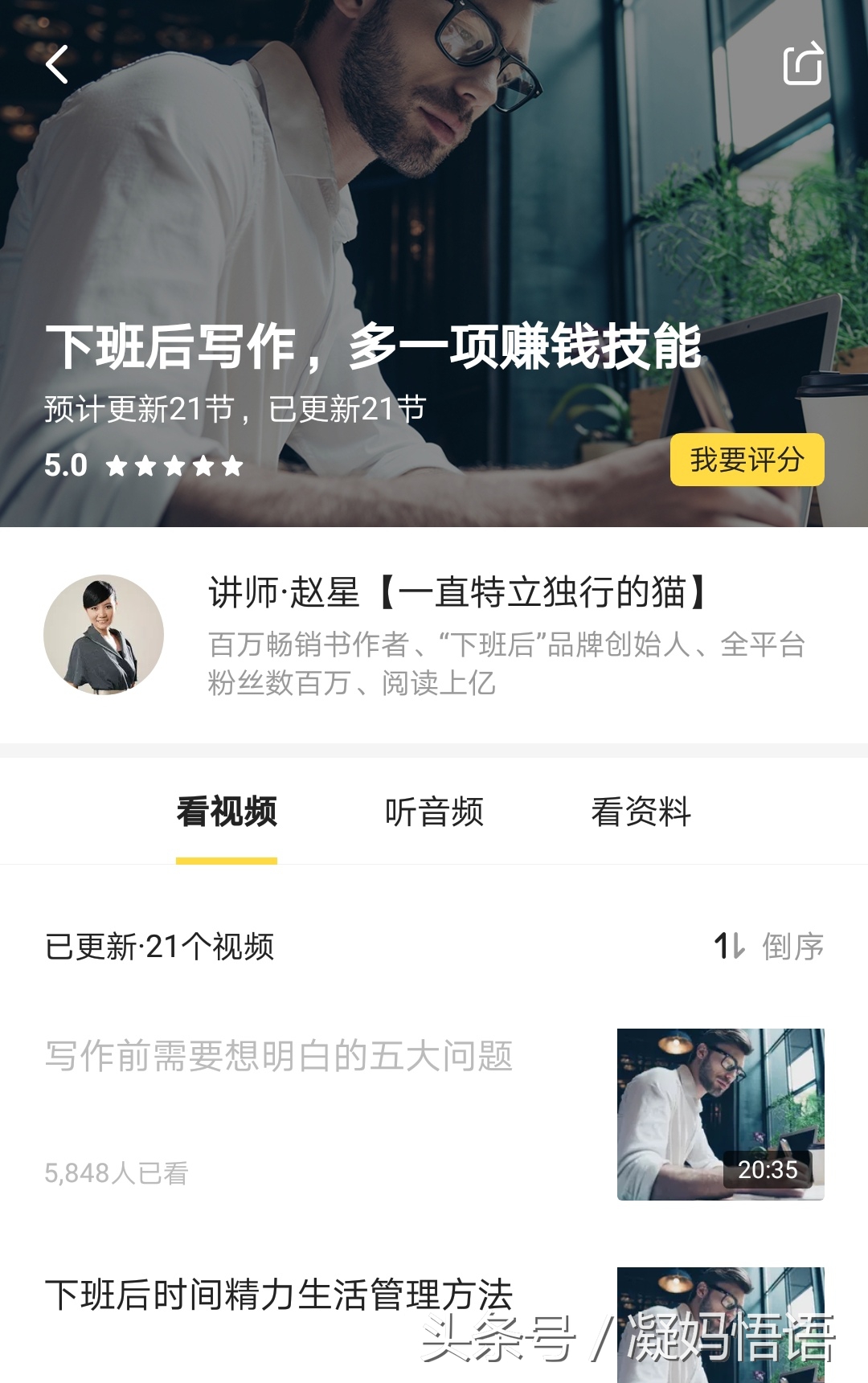The height and width of the screenshot is (1383, 868).
Task: Open the video 写作前需要想明白的五大问题
Action: pyautogui.click(x=281, y=1058)
